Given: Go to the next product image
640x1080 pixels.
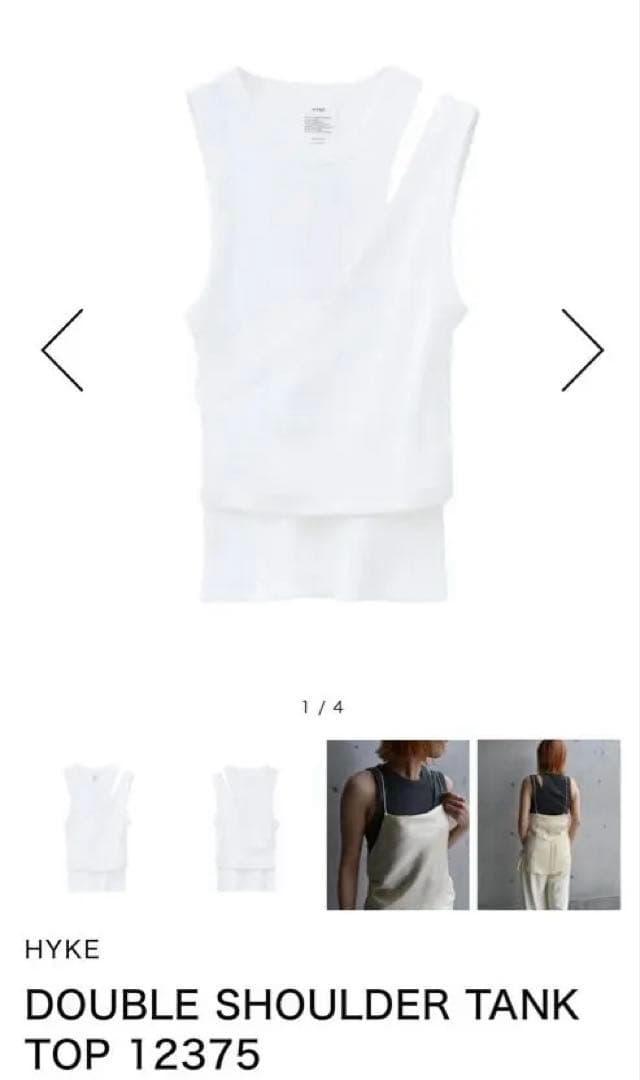Looking at the screenshot, I should click(x=582, y=349).
